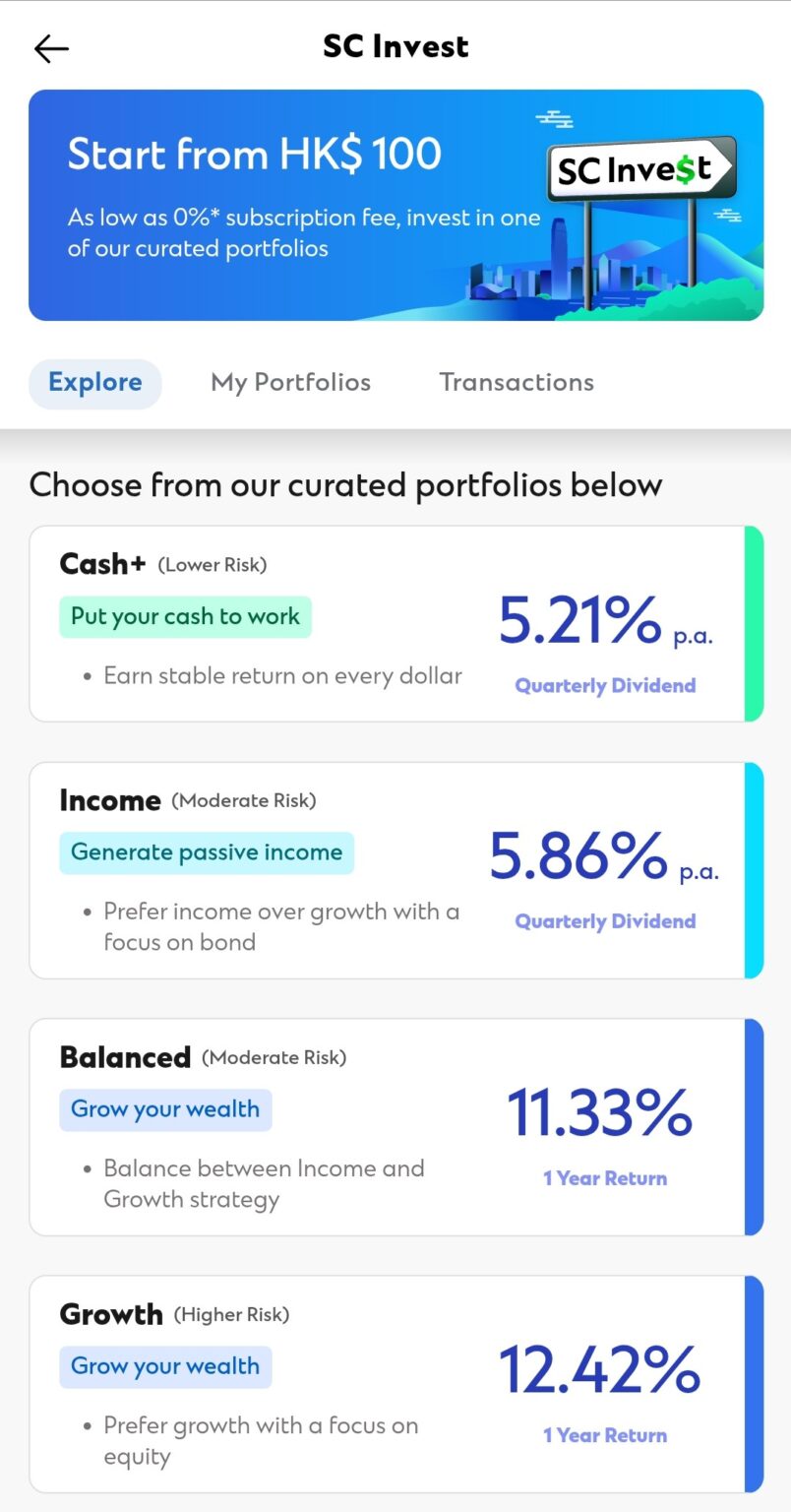Click the SC Invest page title
791x1512 pixels.
(395, 45)
